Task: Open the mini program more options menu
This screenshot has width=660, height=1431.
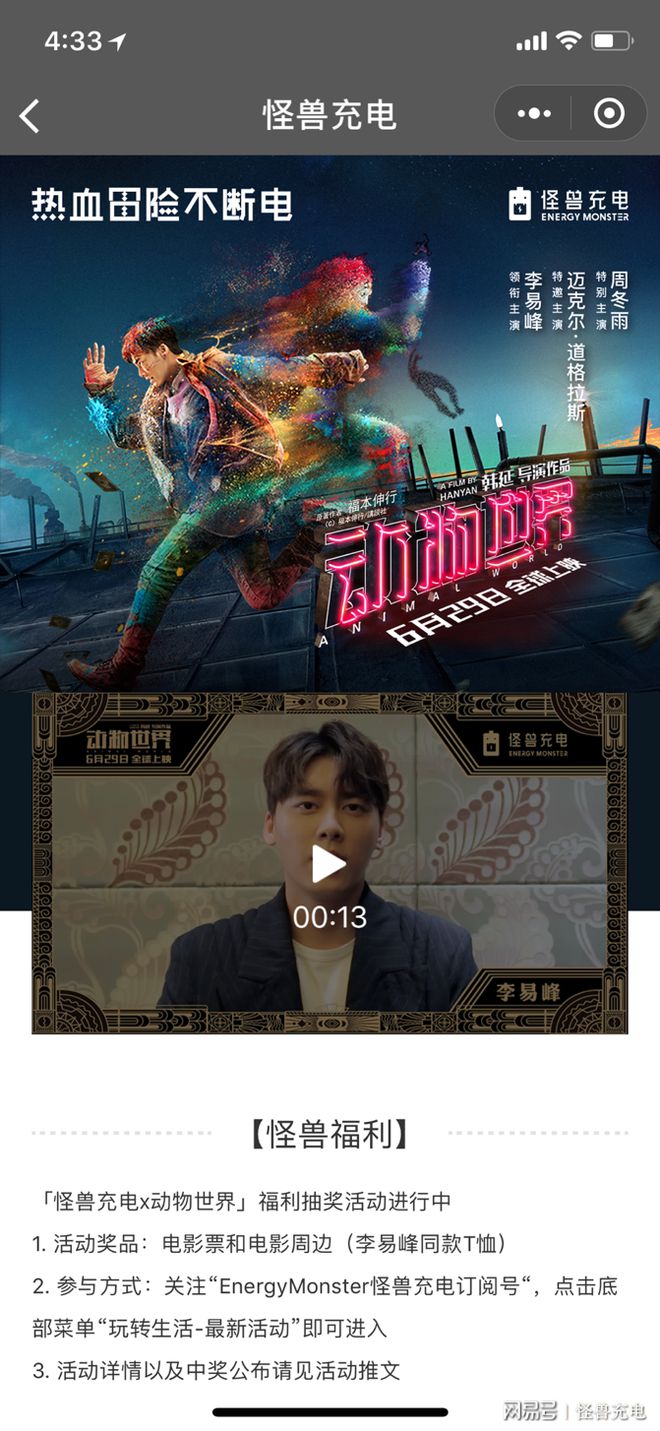Action: click(534, 114)
